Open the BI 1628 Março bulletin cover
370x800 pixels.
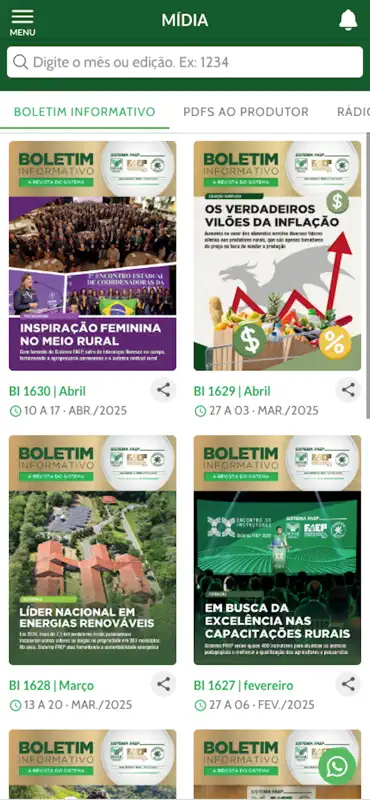(x=92, y=549)
